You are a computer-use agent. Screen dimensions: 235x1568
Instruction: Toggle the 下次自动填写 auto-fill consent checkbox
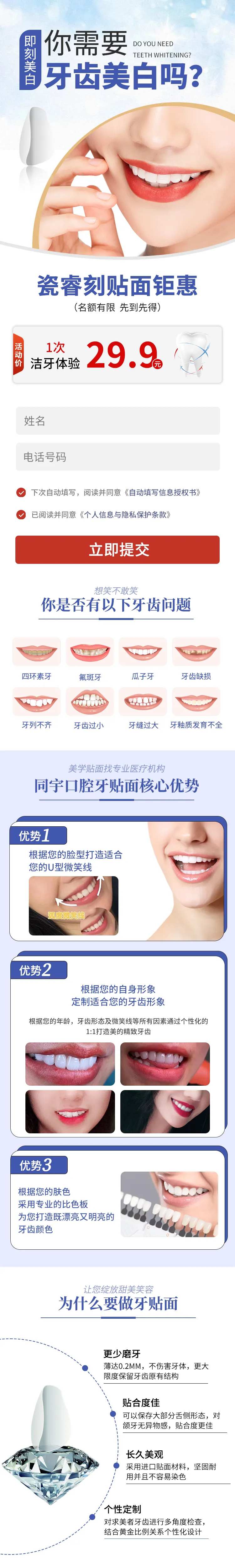[x=21, y=492]
